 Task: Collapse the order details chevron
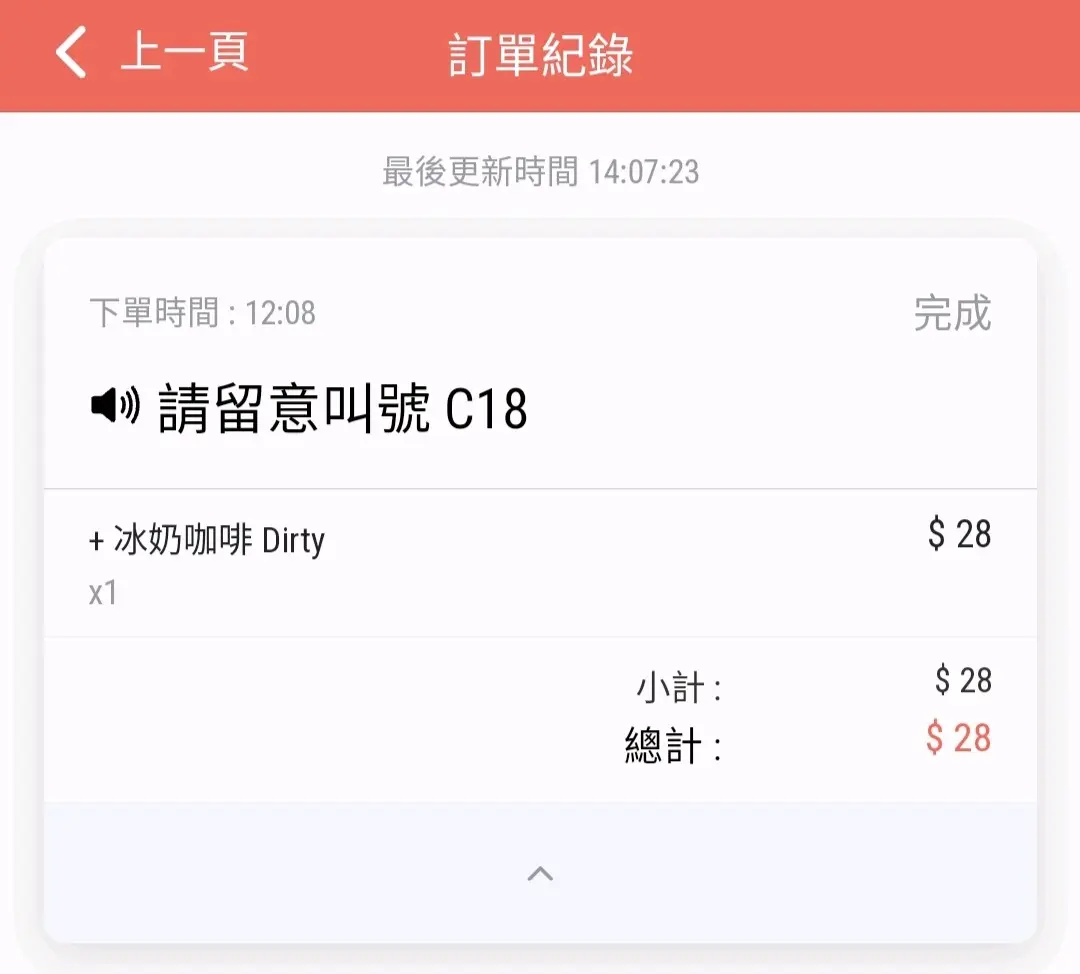coord(540,873)
